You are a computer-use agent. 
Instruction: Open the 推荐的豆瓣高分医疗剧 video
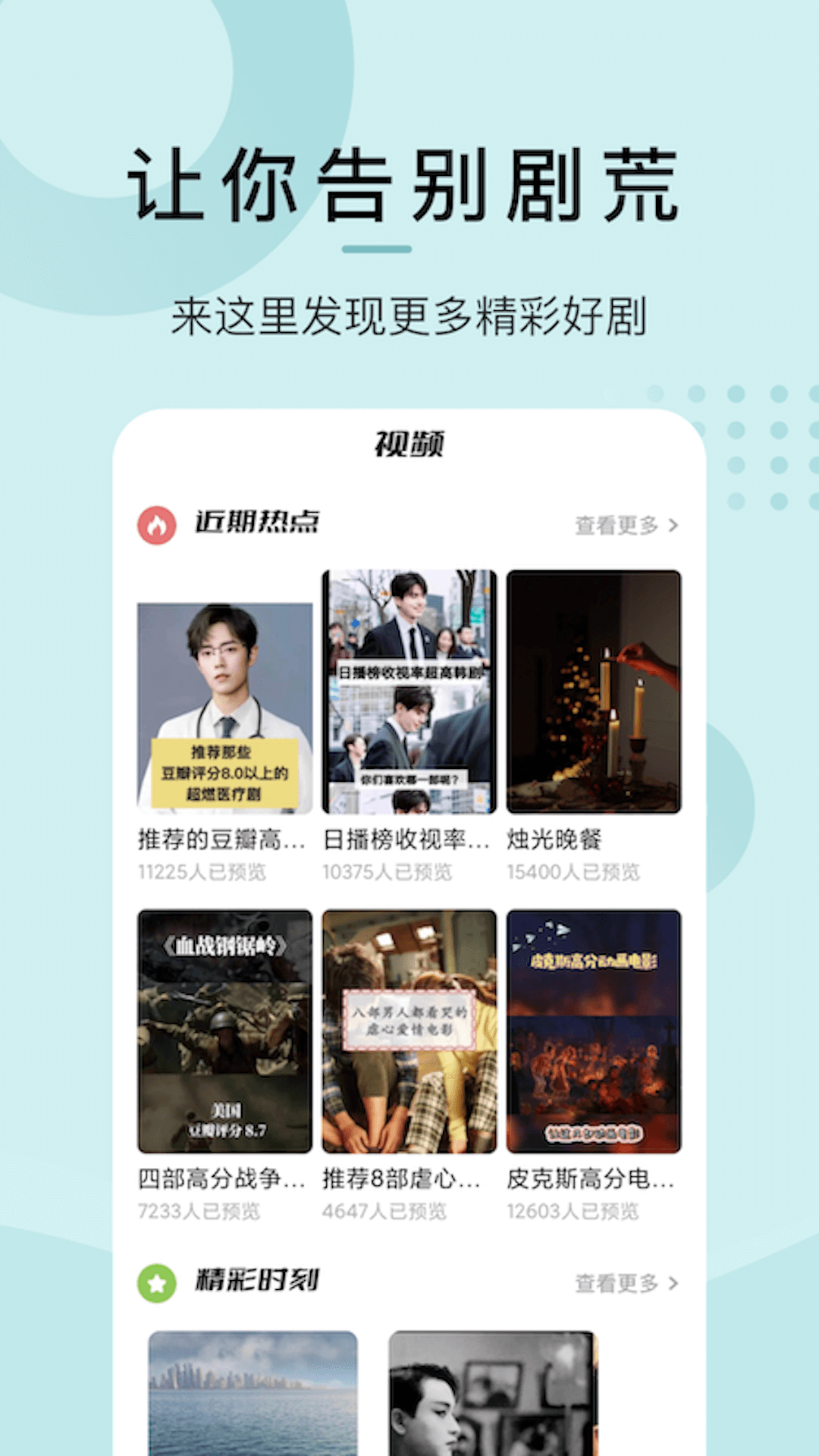click(223, 705)
